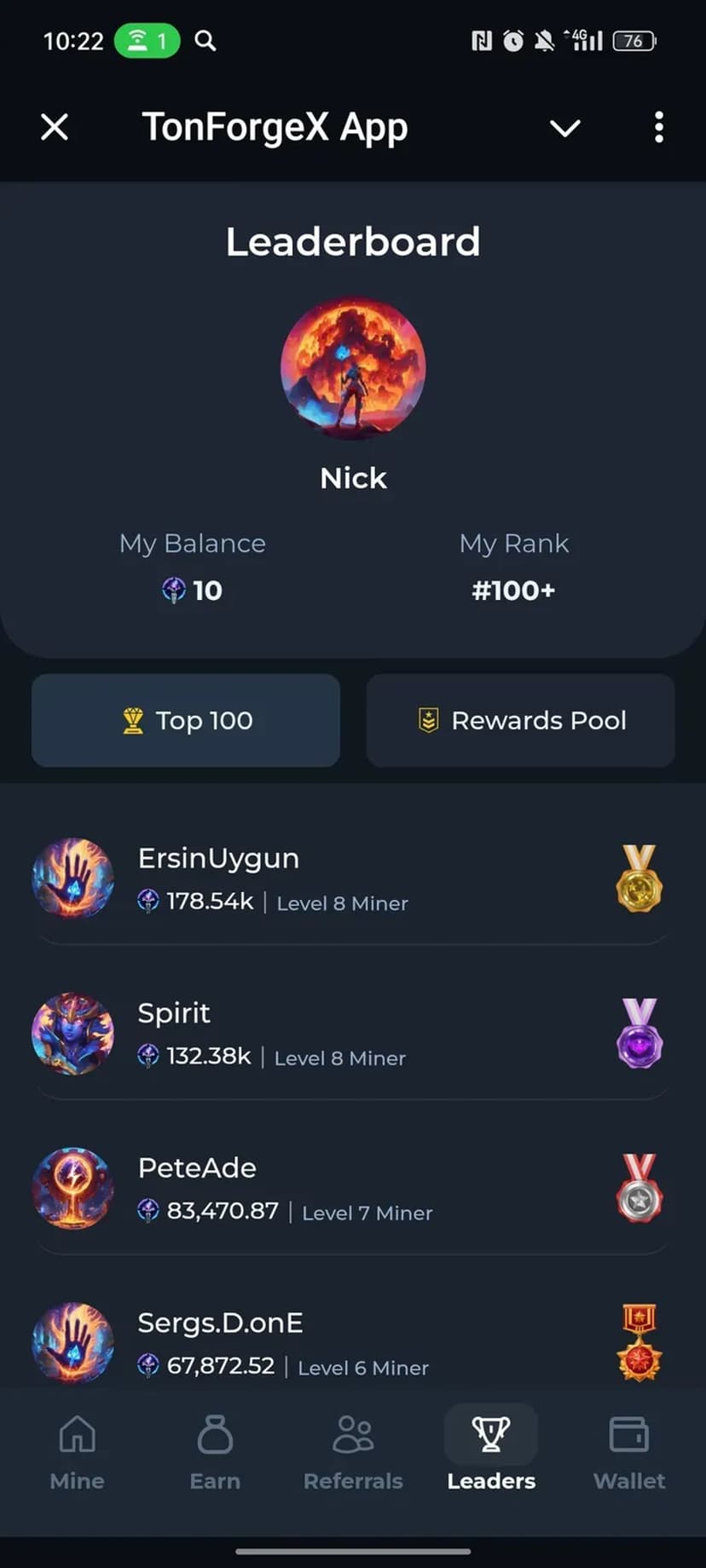Select the Top 100 tab
The width and height of the screenshot is (706, 1568).
[x=186, y=720]
